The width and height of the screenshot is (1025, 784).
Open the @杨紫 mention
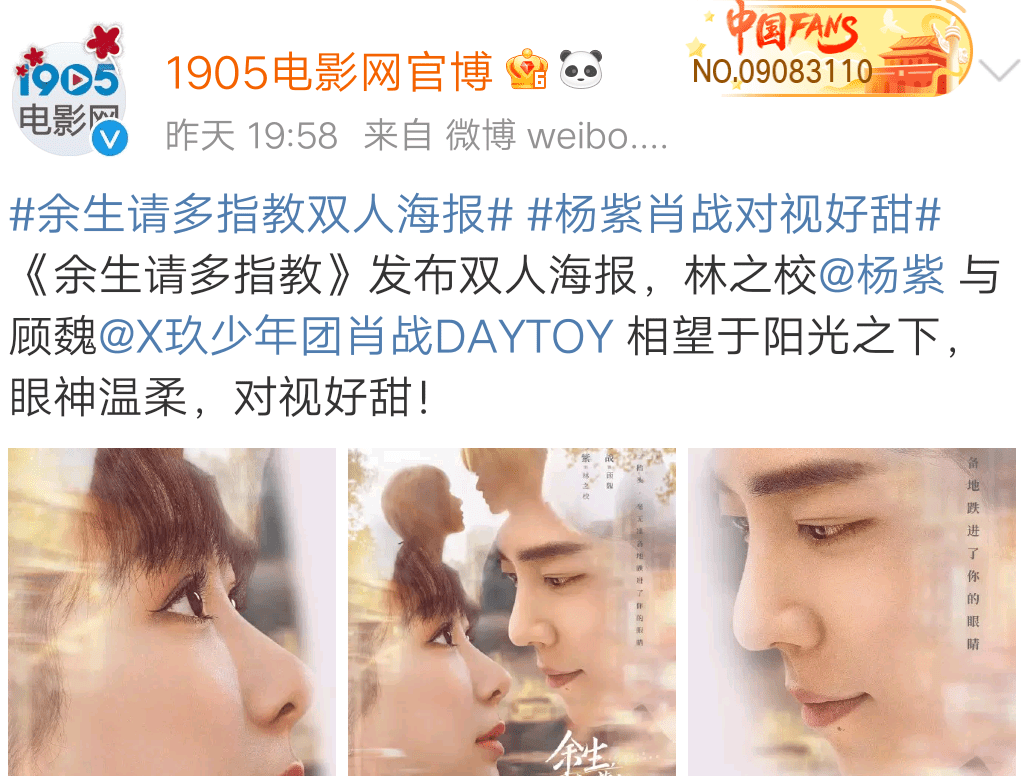pyautogui.click(x=881, y=277)
